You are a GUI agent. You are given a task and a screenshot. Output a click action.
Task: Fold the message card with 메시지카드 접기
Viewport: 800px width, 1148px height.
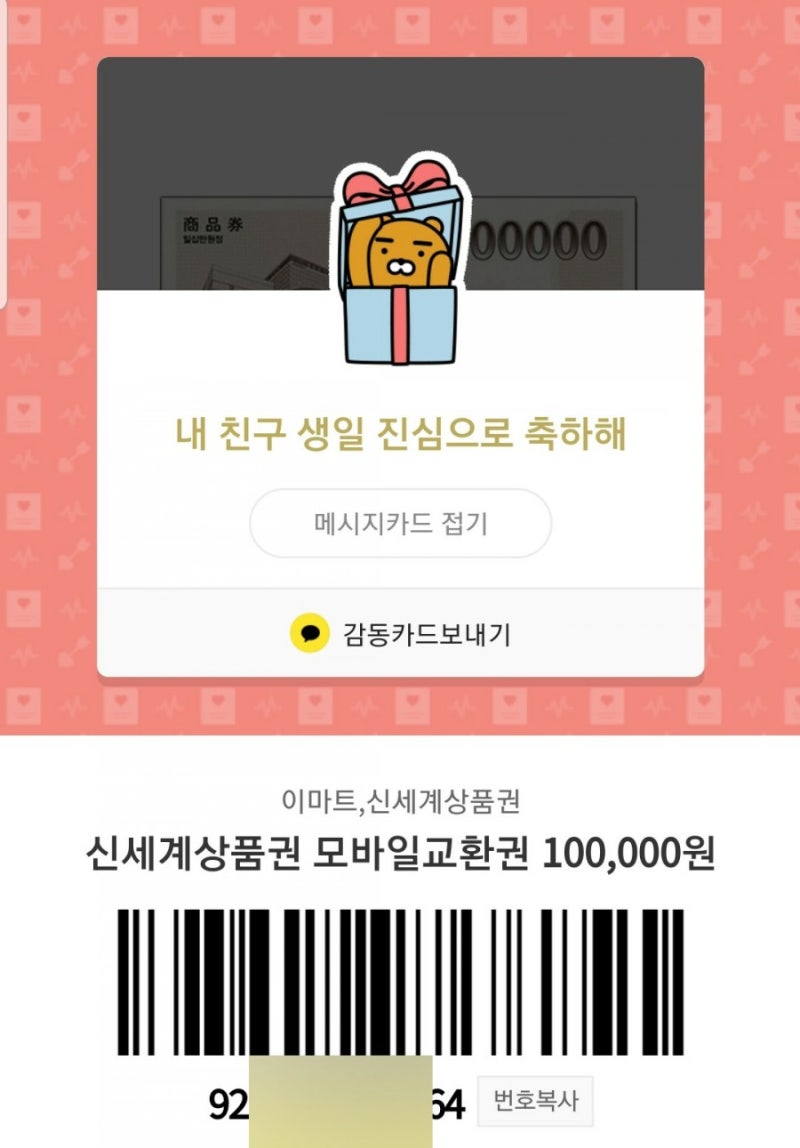coord(400,523)
